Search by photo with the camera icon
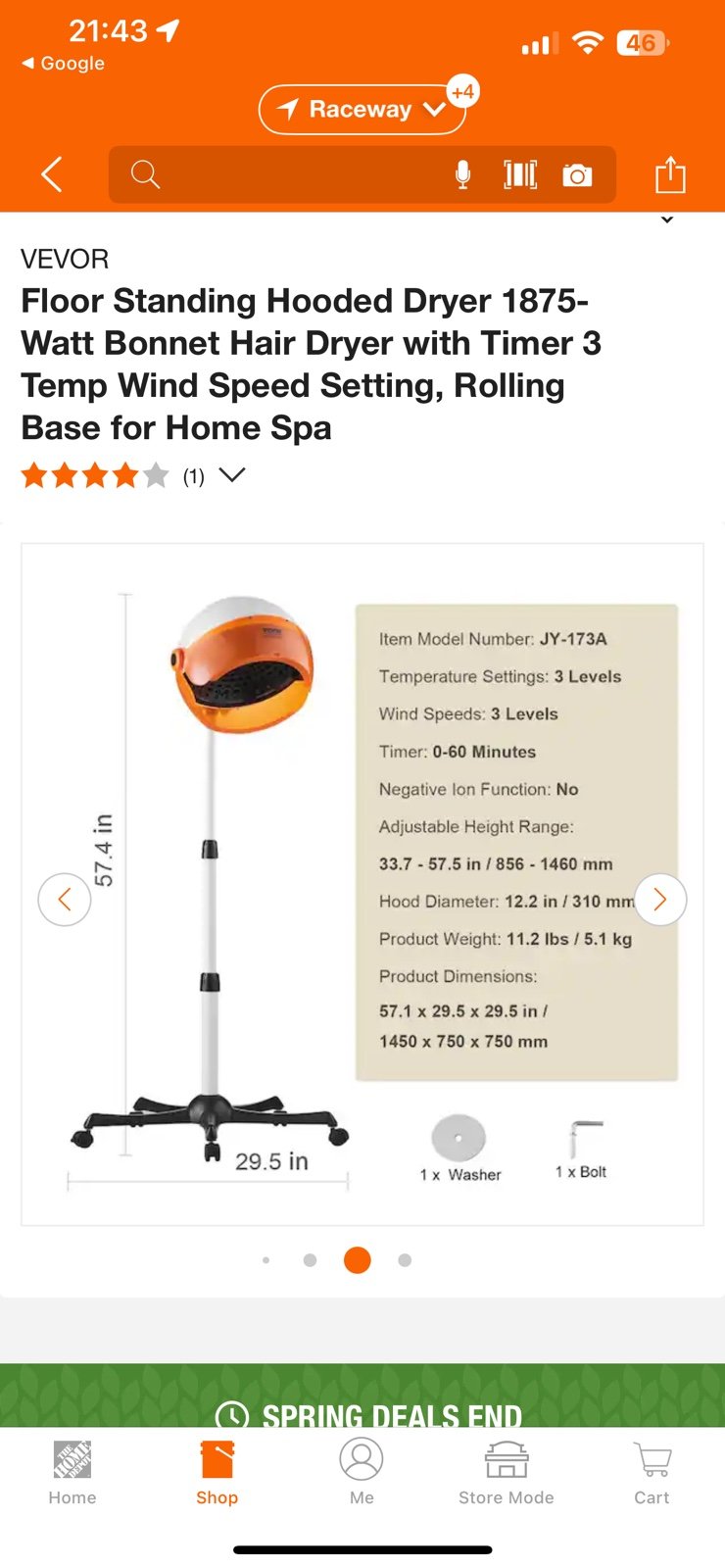The image size is (725, 1568). (x=577, y=175)
